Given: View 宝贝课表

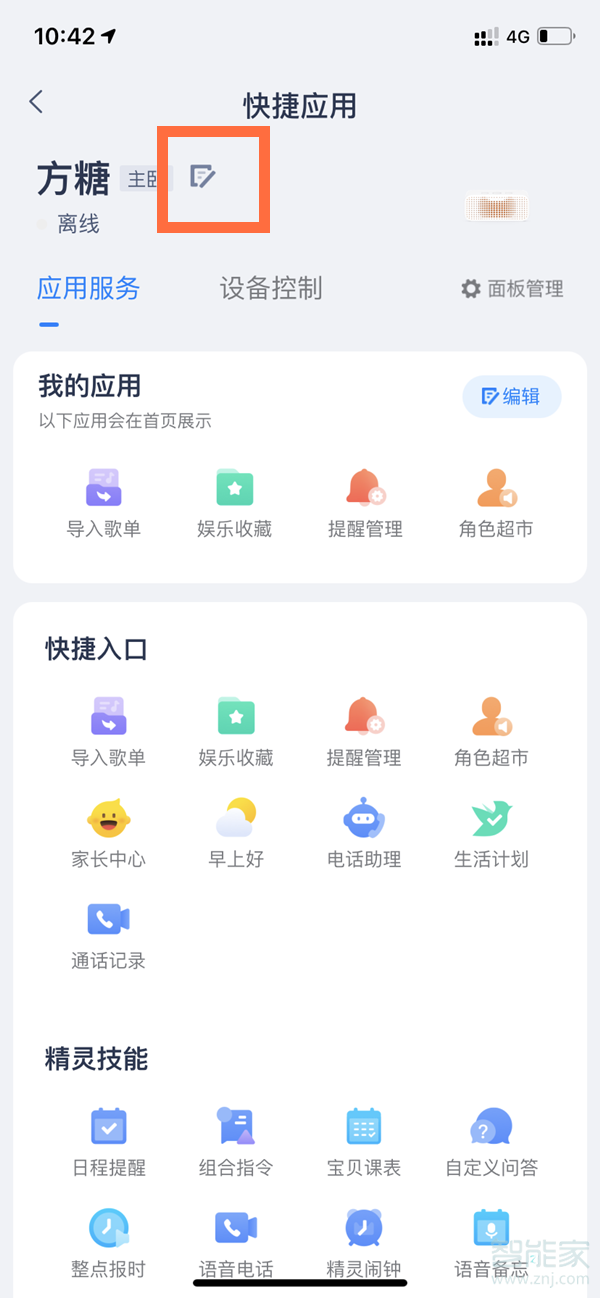Looking at the screenshot, I should (364, 1141).
